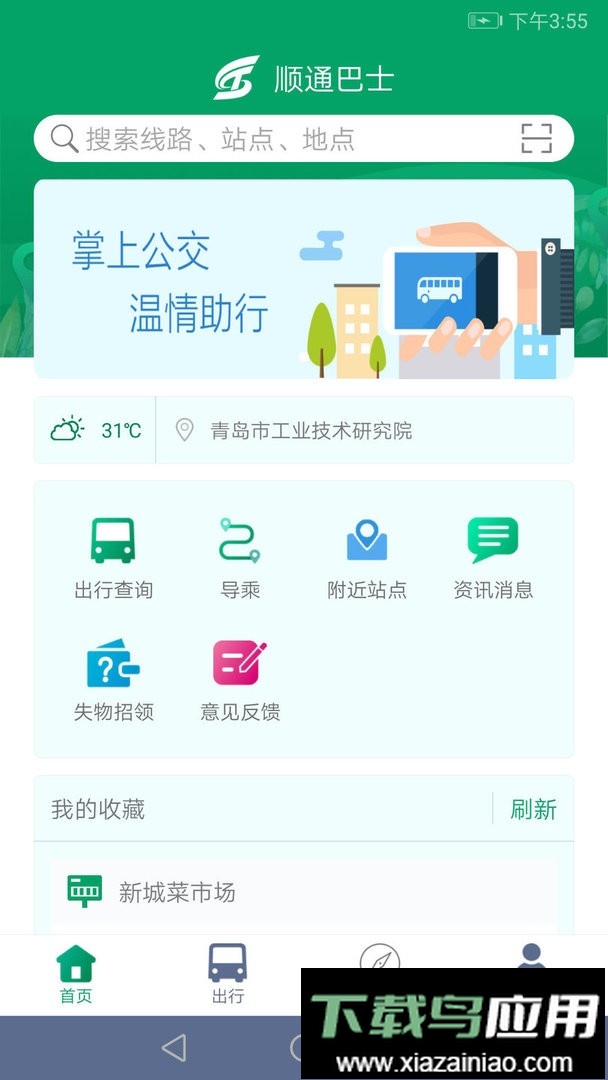This screenshot has width=608, height=1080.
Task: Tap the location 青岛市工业技术研究院
Action: point(311,431)
